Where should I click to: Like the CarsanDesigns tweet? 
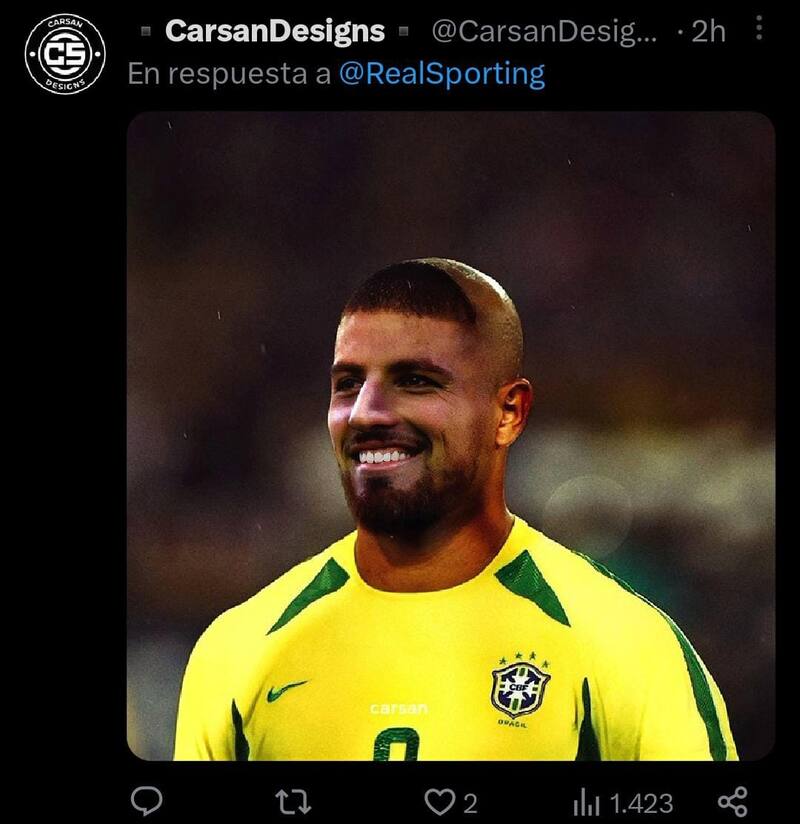[438, 801]
